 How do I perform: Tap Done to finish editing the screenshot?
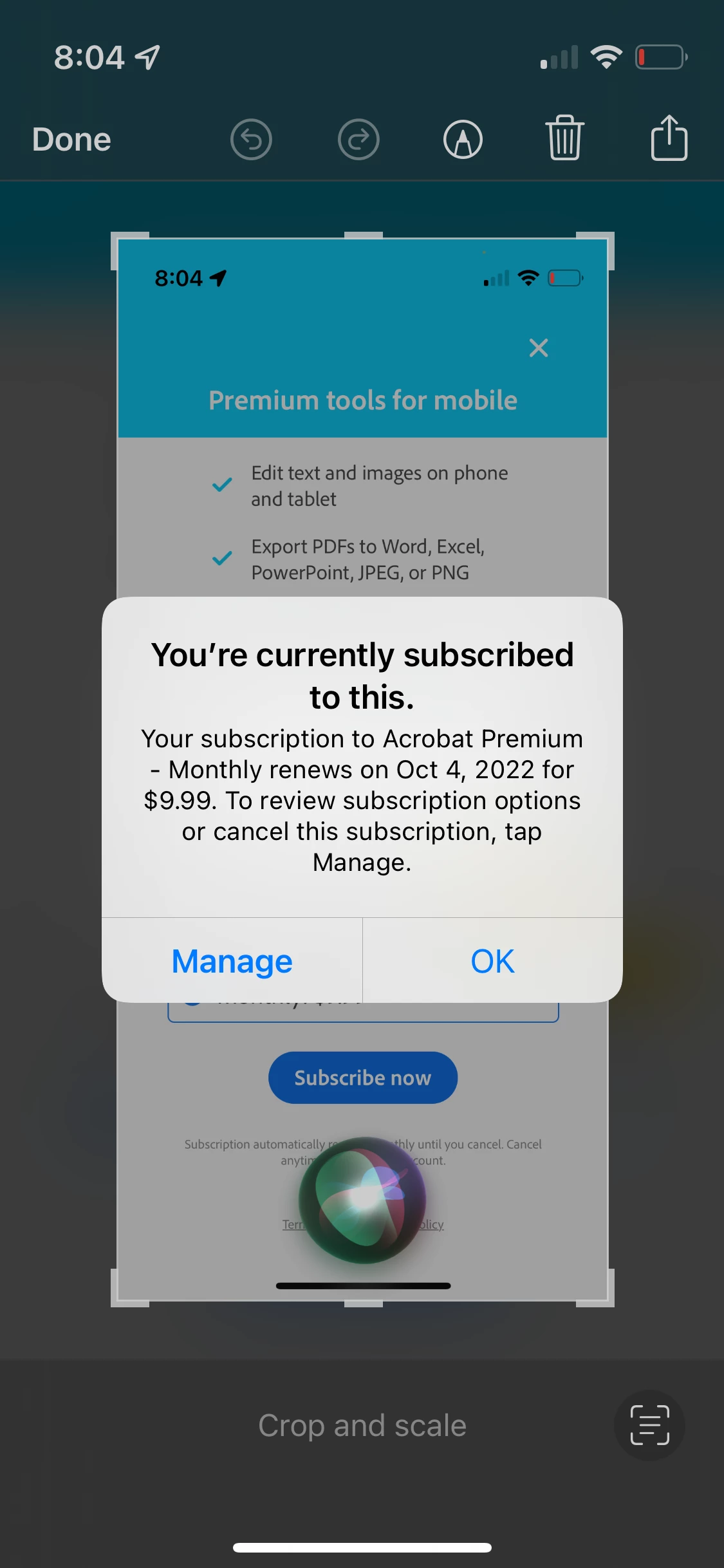tap(71, 140)
